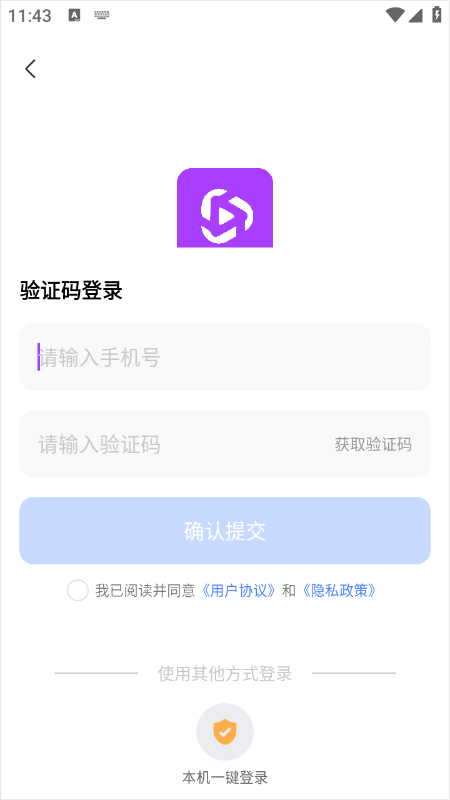Check the agreement consent checkbox
450x800 pixels.
[78, 591]
